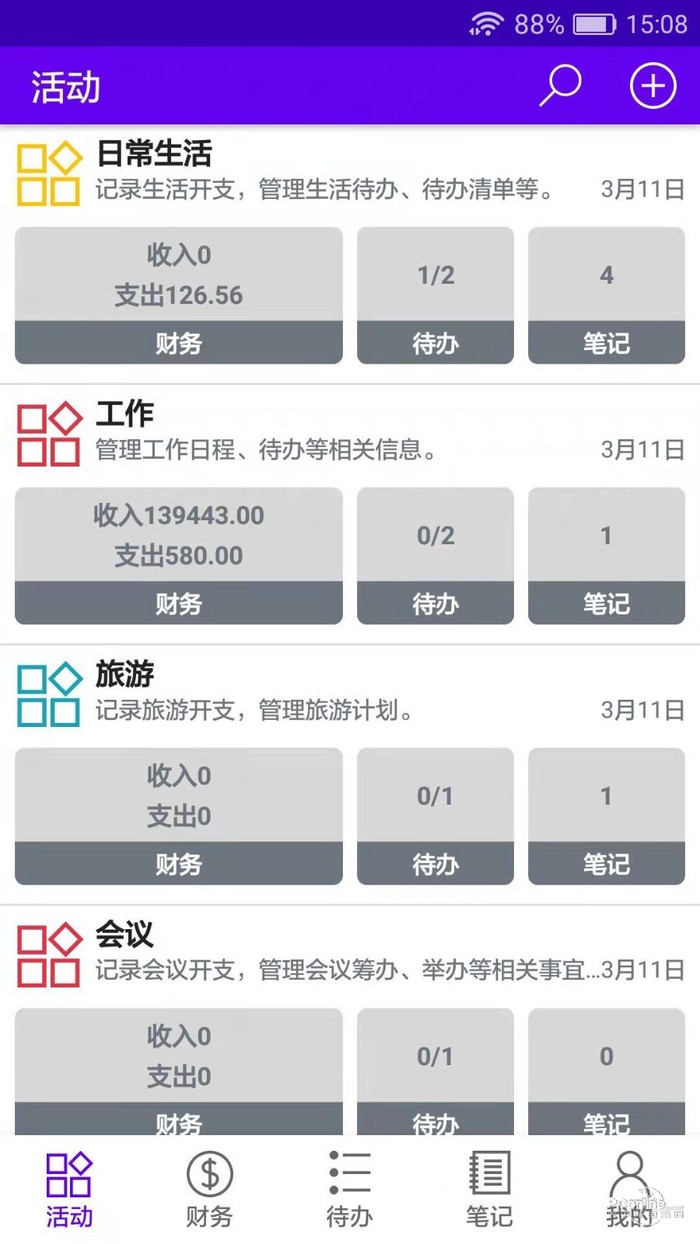Add a new activity with plus icon
This screenshot has height=1244, width=700.
(x=652, y=86)
